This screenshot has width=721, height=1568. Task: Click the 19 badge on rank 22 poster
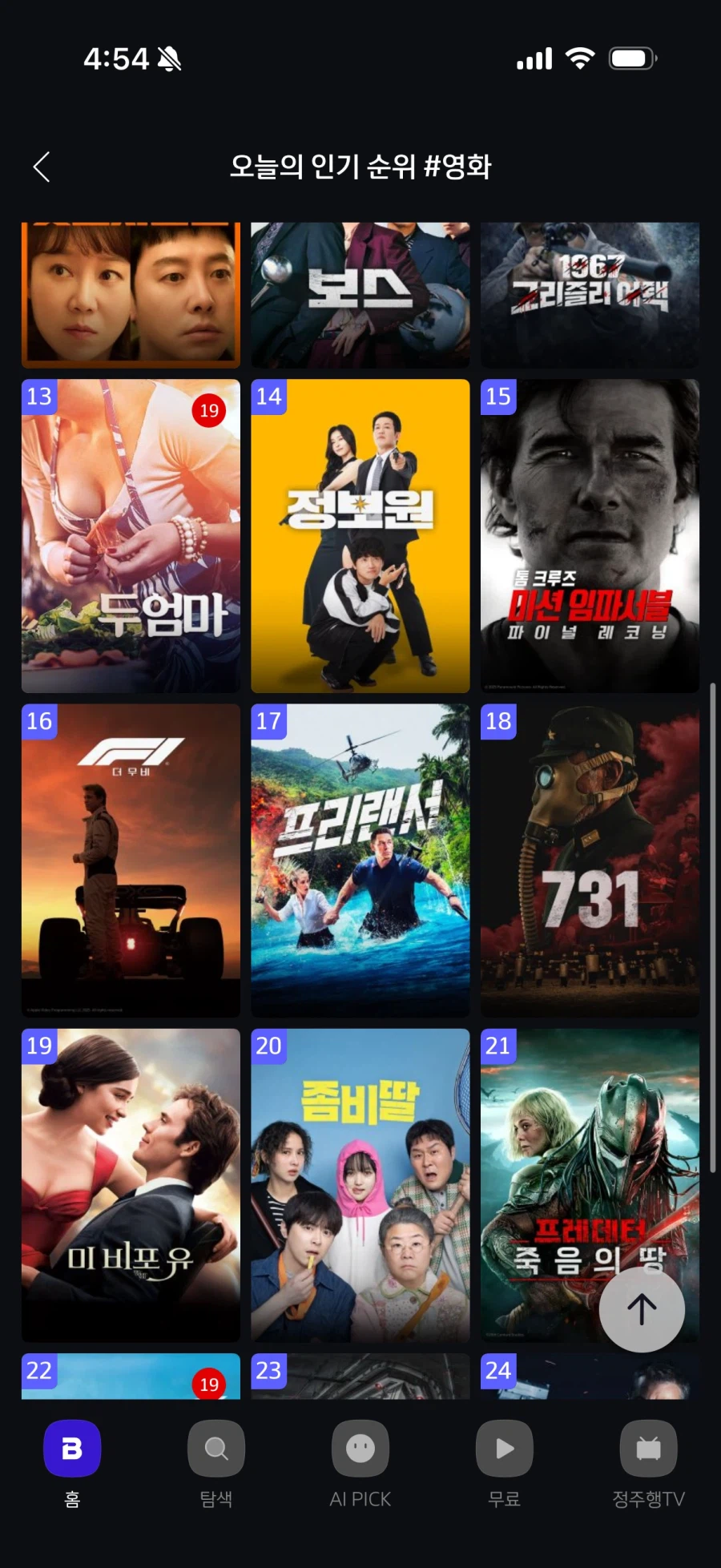(x=209, y=1385)
